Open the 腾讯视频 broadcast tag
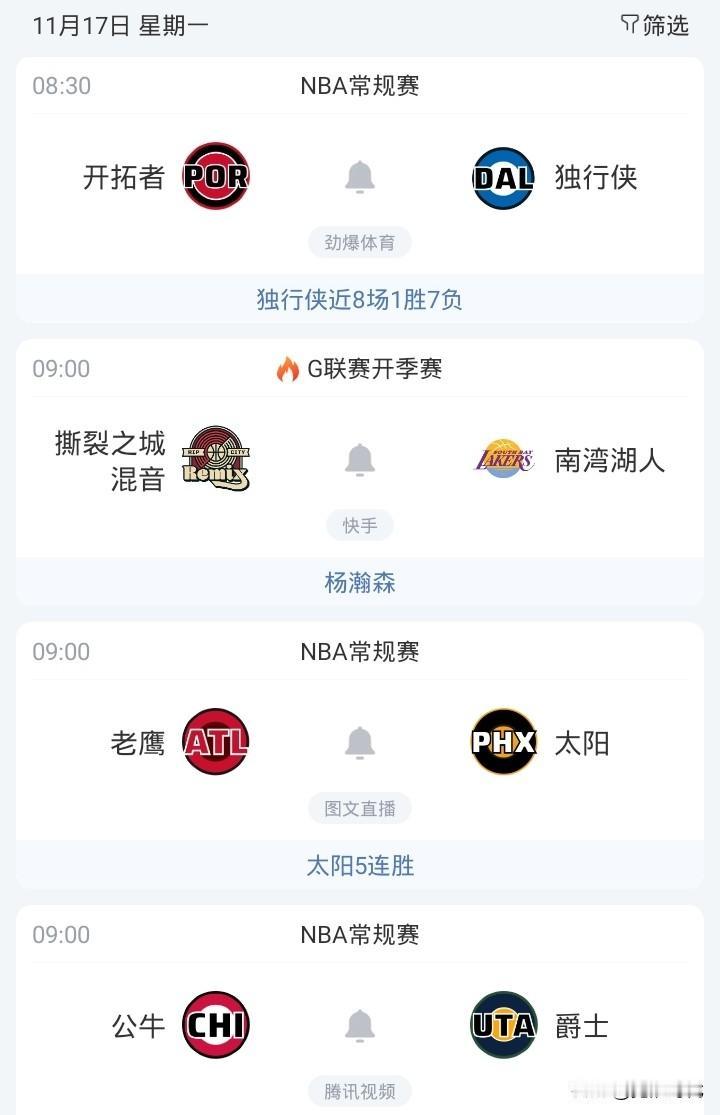Screen dimensions: 720x1115 [360, 1091]
